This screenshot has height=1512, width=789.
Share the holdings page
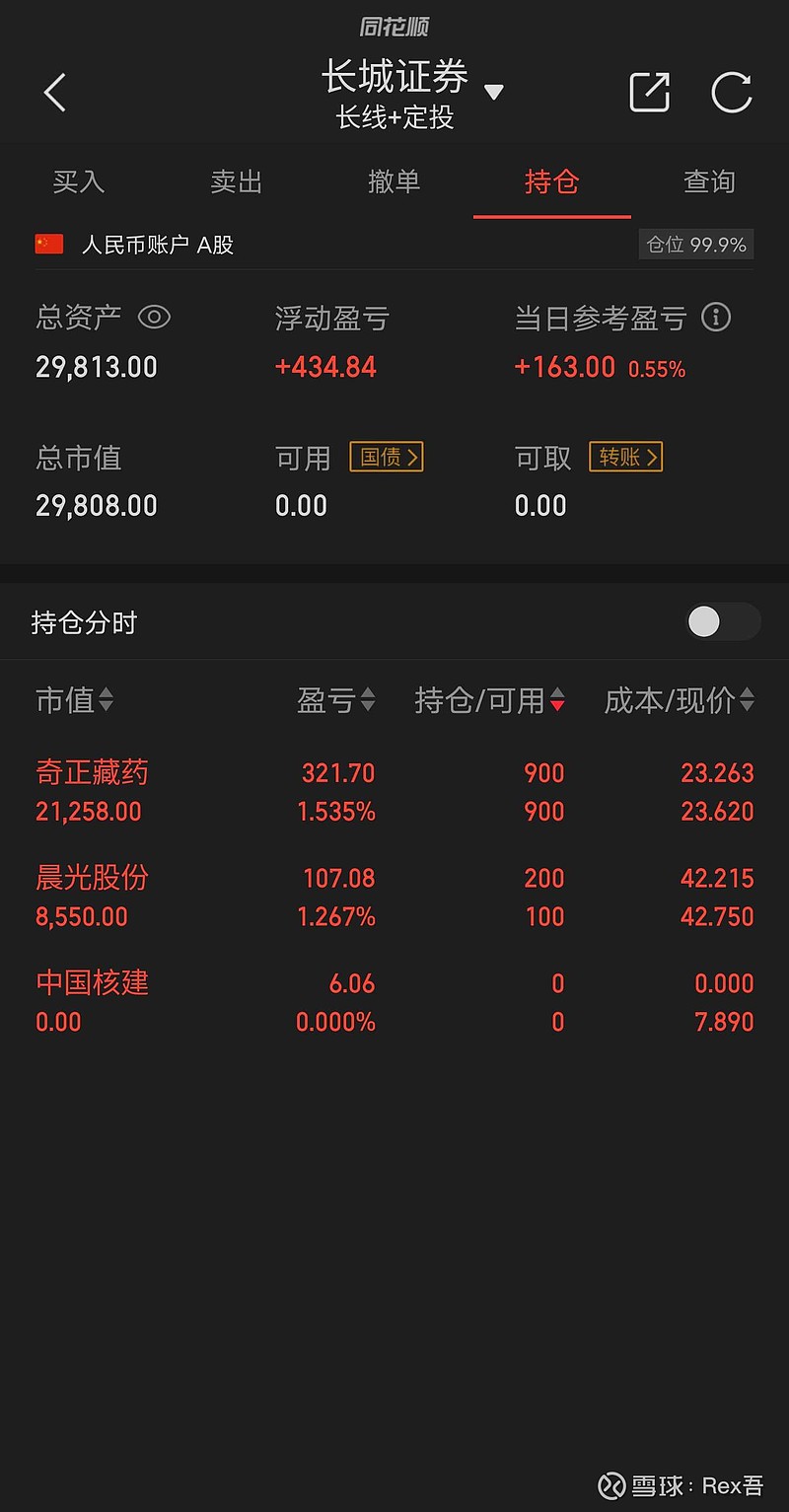[x=650, y=92]
